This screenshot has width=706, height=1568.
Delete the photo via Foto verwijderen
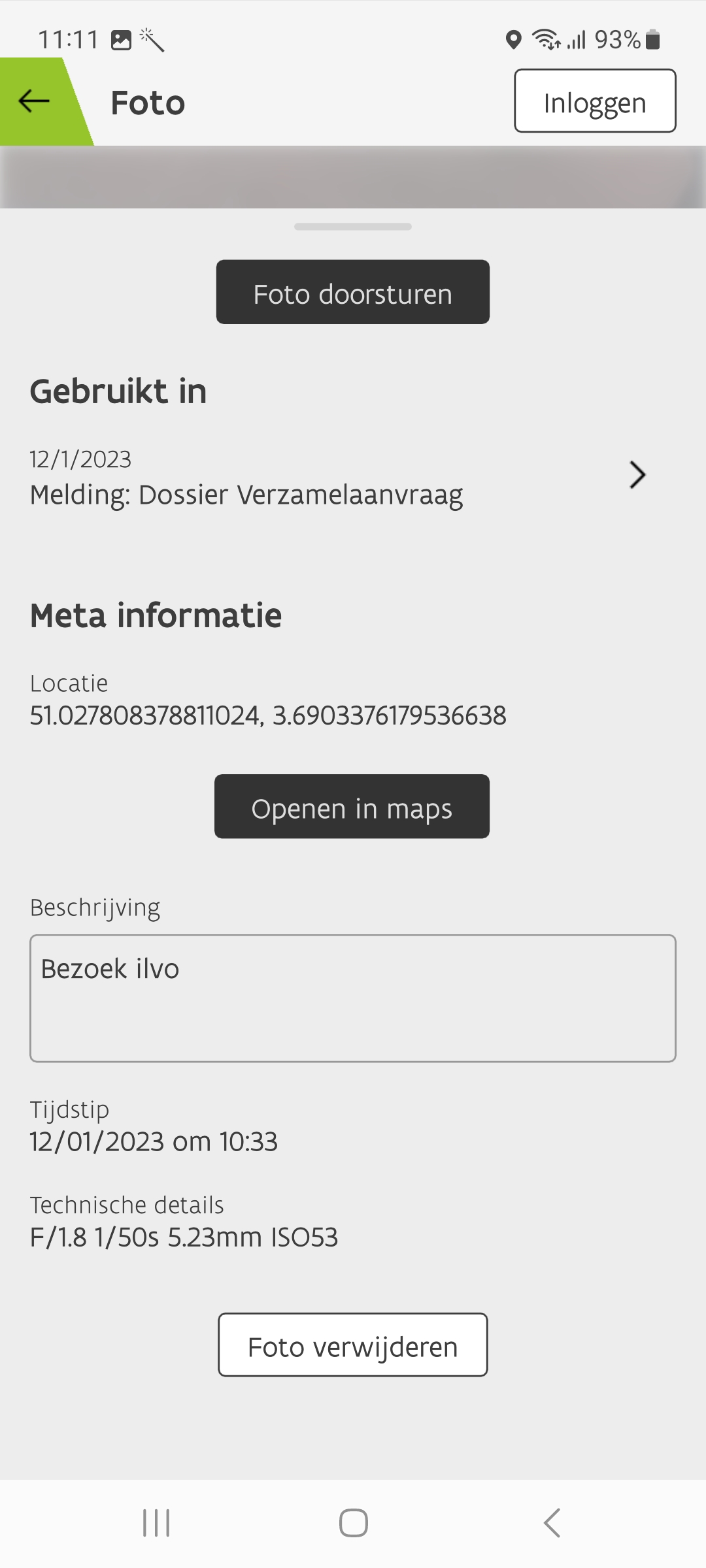pos(353,1345)
